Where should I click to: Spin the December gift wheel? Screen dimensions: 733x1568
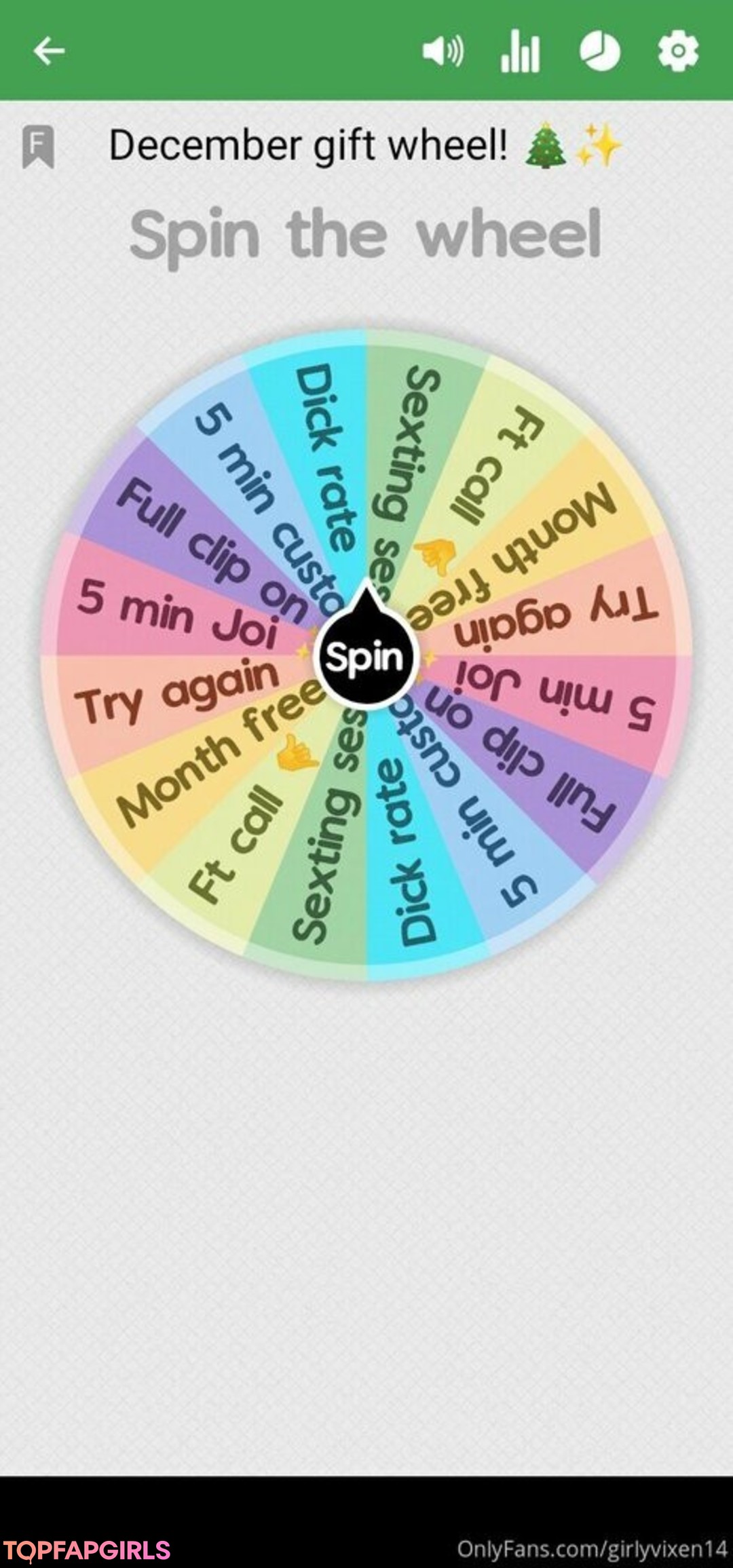point(365,657)
